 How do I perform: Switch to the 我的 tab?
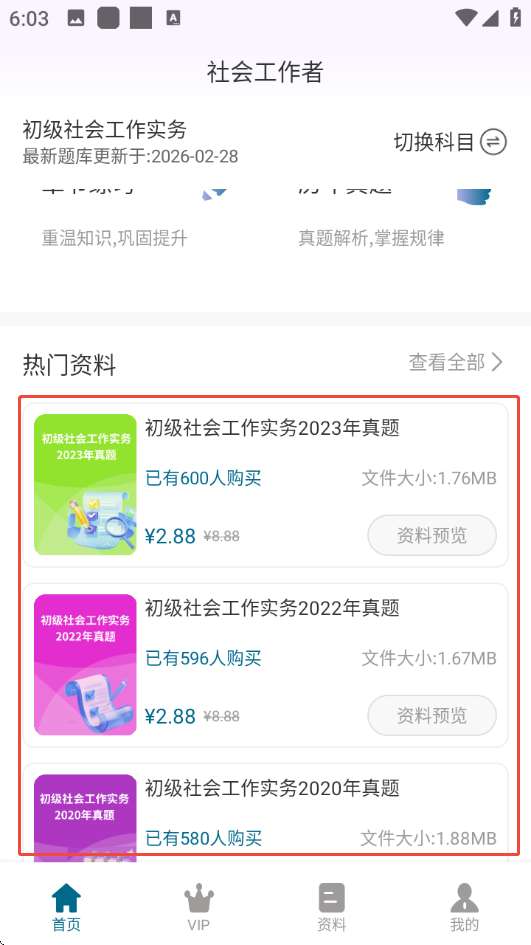coord(464,907)
